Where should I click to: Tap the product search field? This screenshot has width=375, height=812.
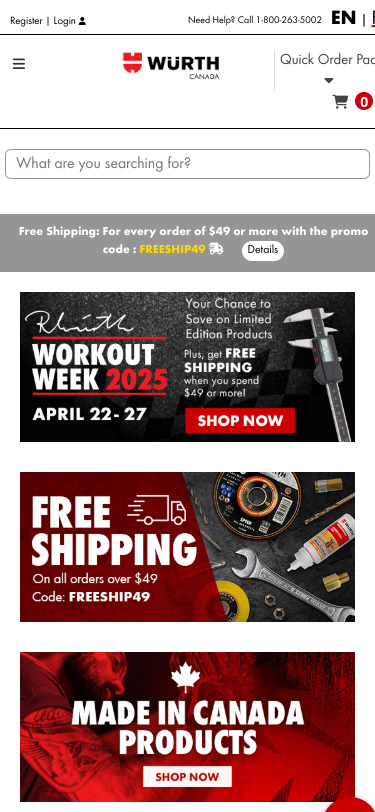[188, 164]
